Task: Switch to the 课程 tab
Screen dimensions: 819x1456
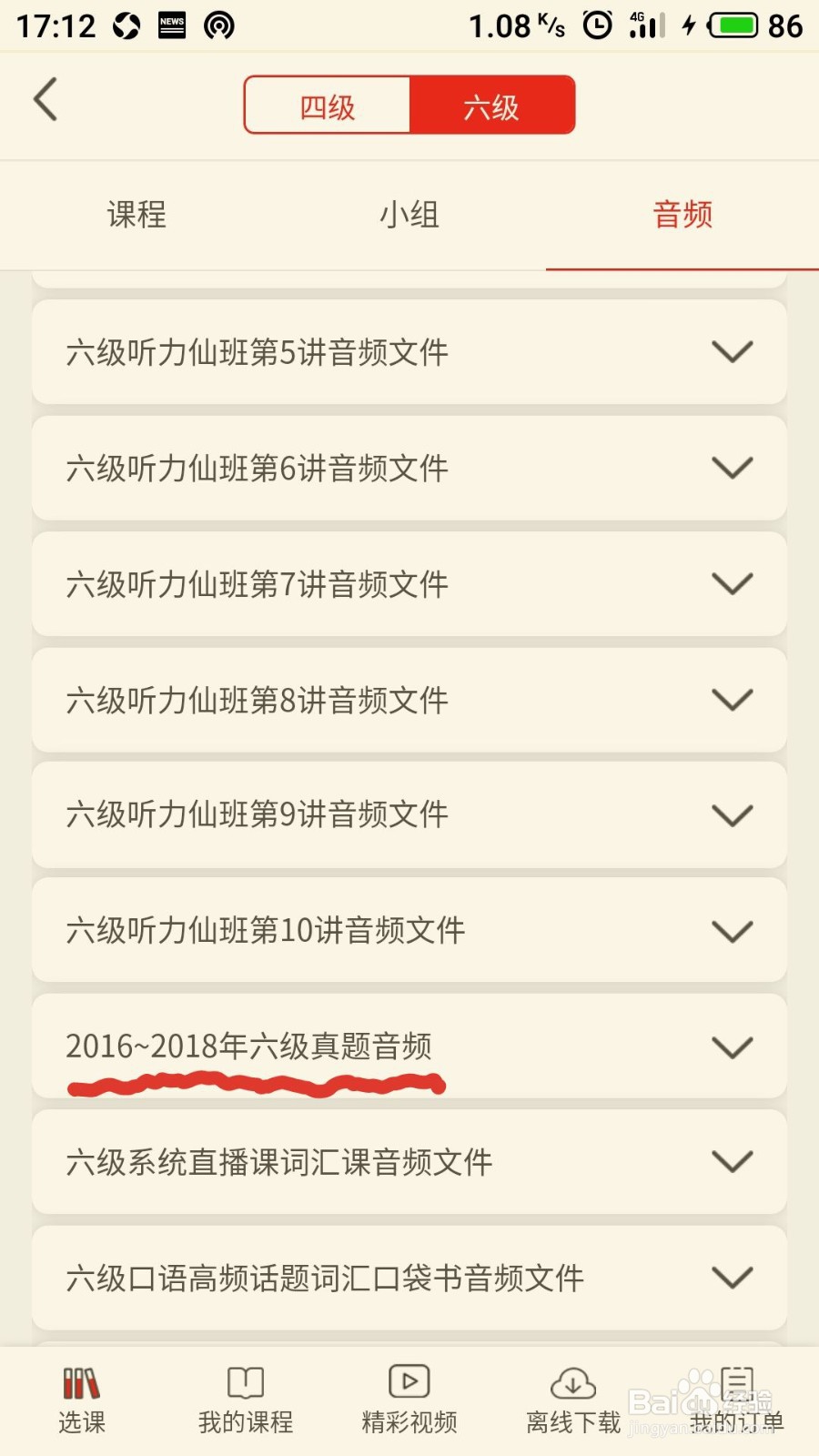Action: [x=136, y=216]
